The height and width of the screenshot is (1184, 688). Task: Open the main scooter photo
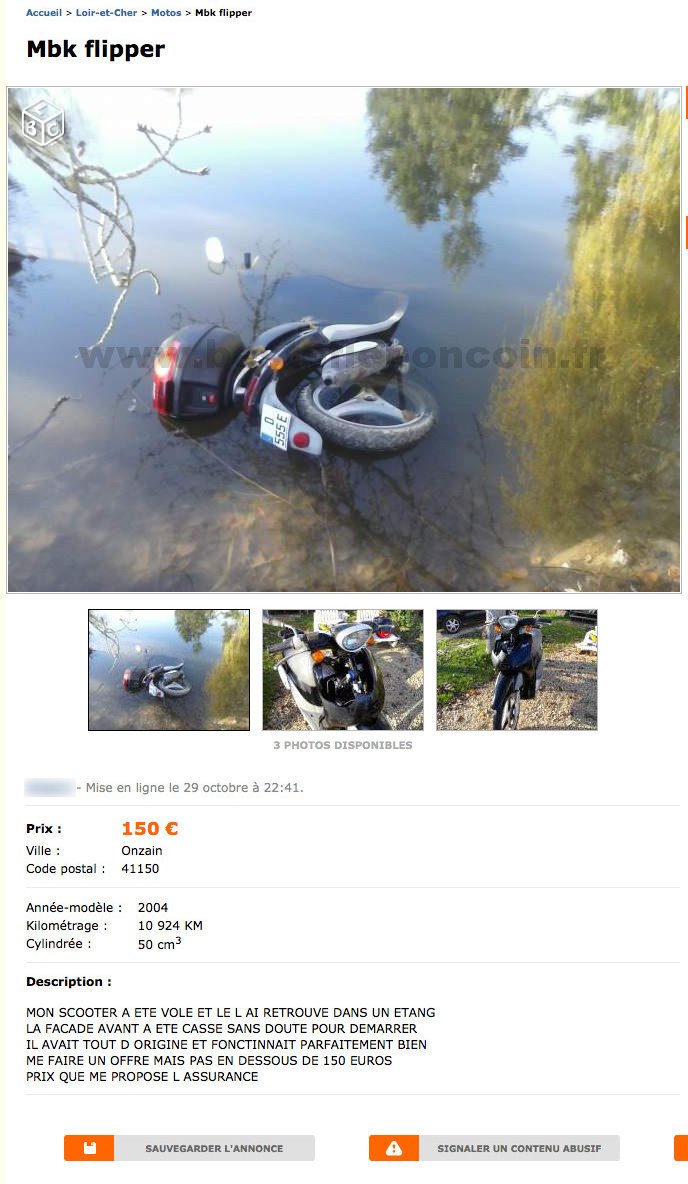point(343,340)
